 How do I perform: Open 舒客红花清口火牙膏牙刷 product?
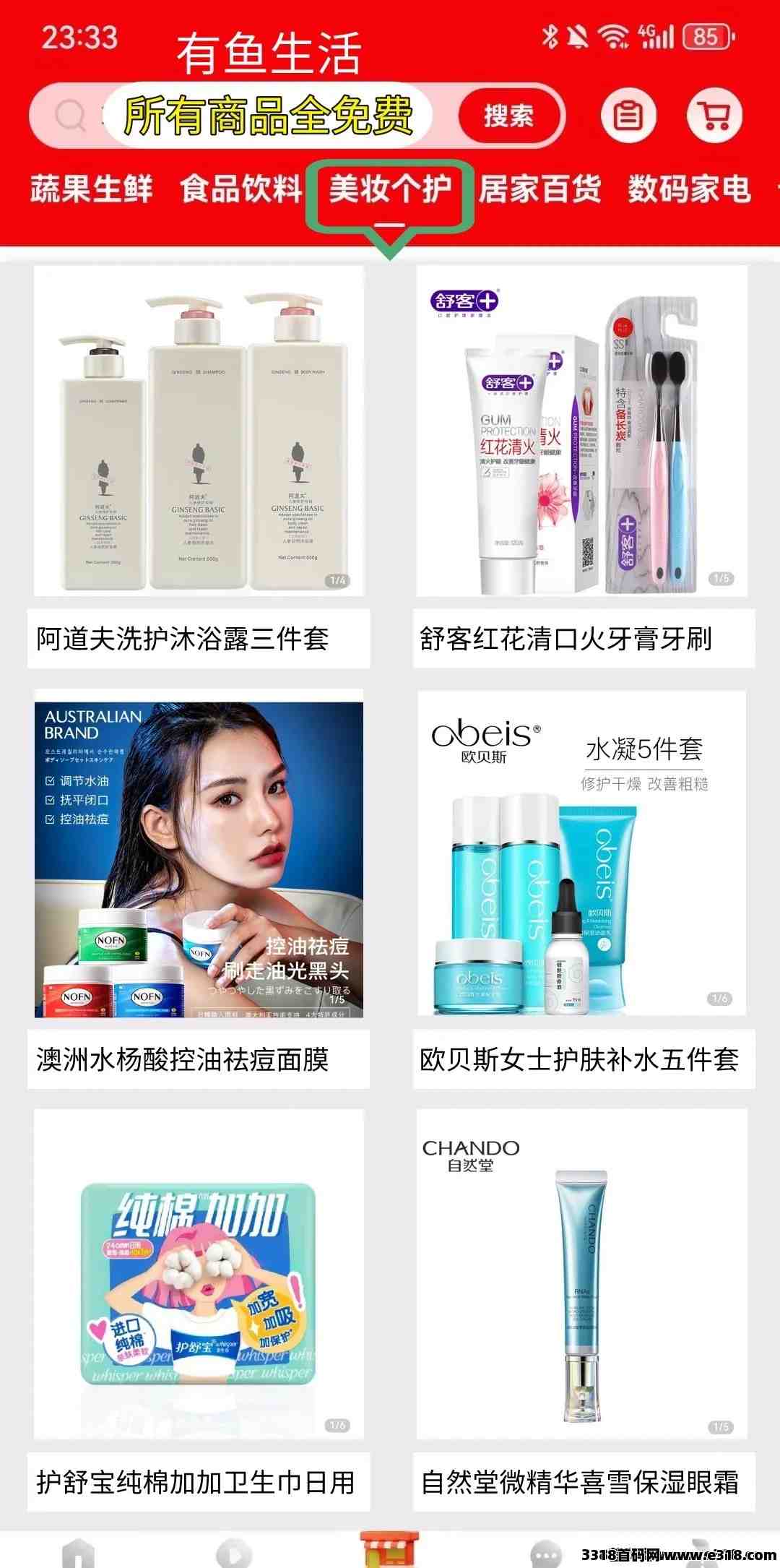[584, 466]
